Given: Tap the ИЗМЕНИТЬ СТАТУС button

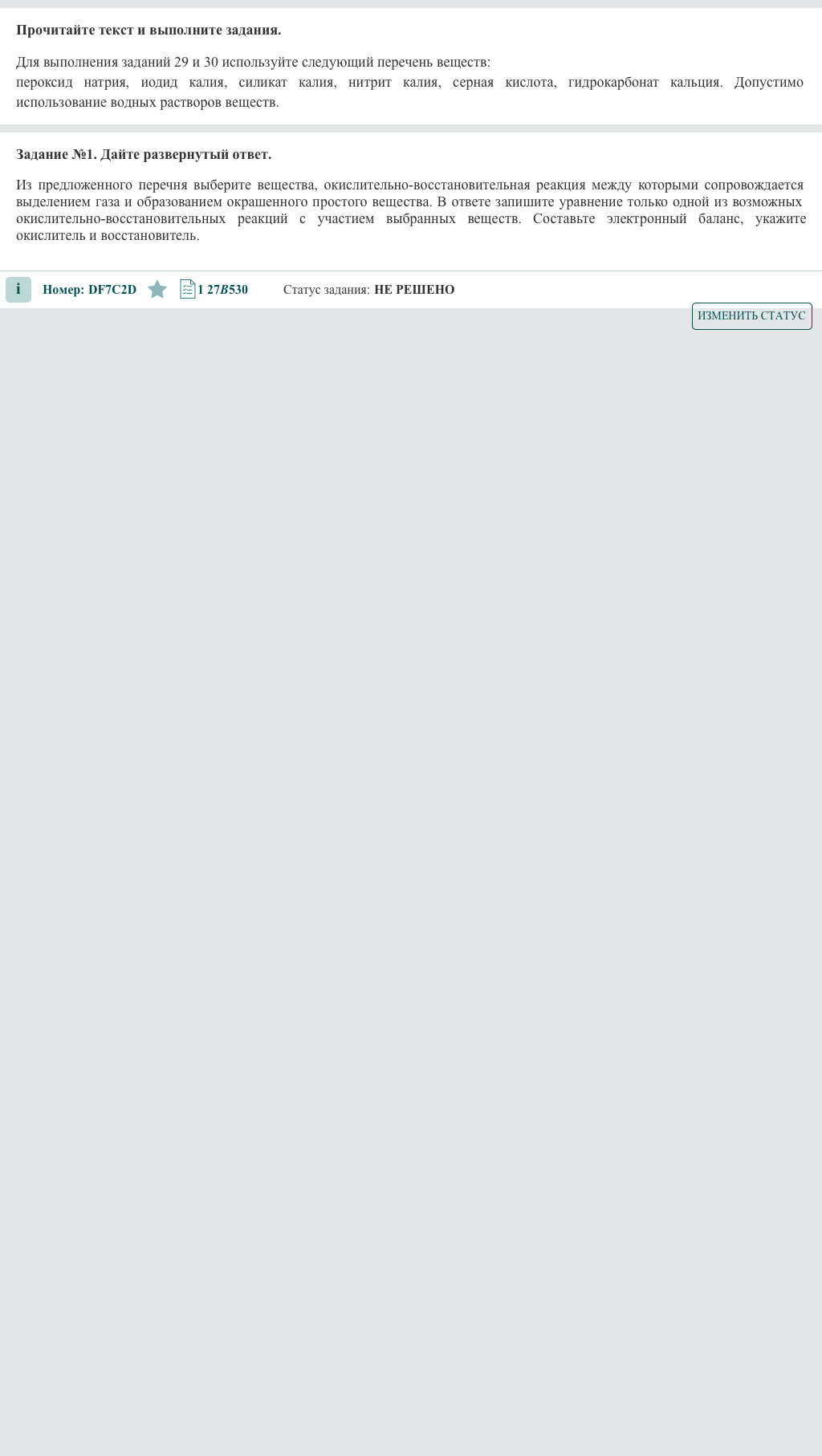Looking at the screenshot, I should pyautogui.click(x=751, y=316).
